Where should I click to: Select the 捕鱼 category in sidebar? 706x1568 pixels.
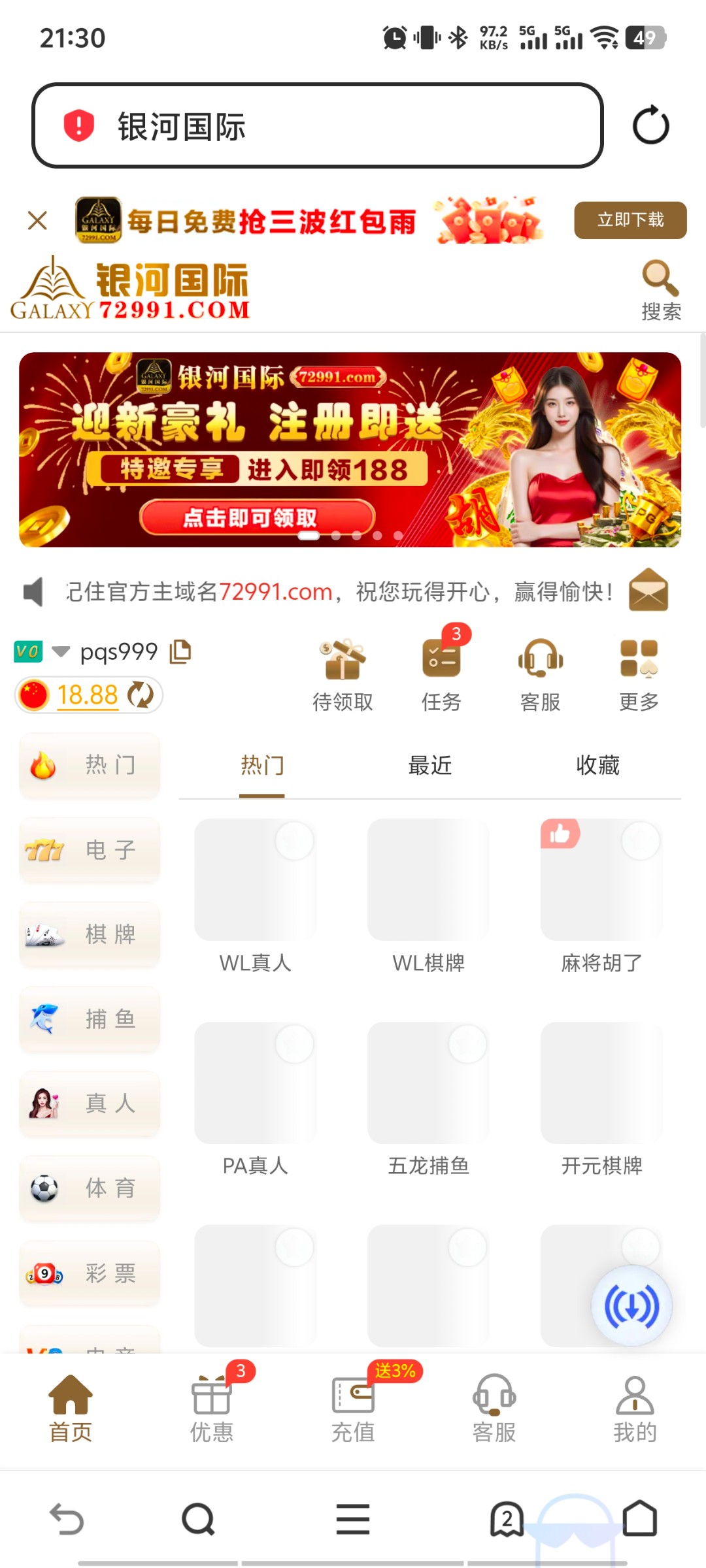[90, 1019]
